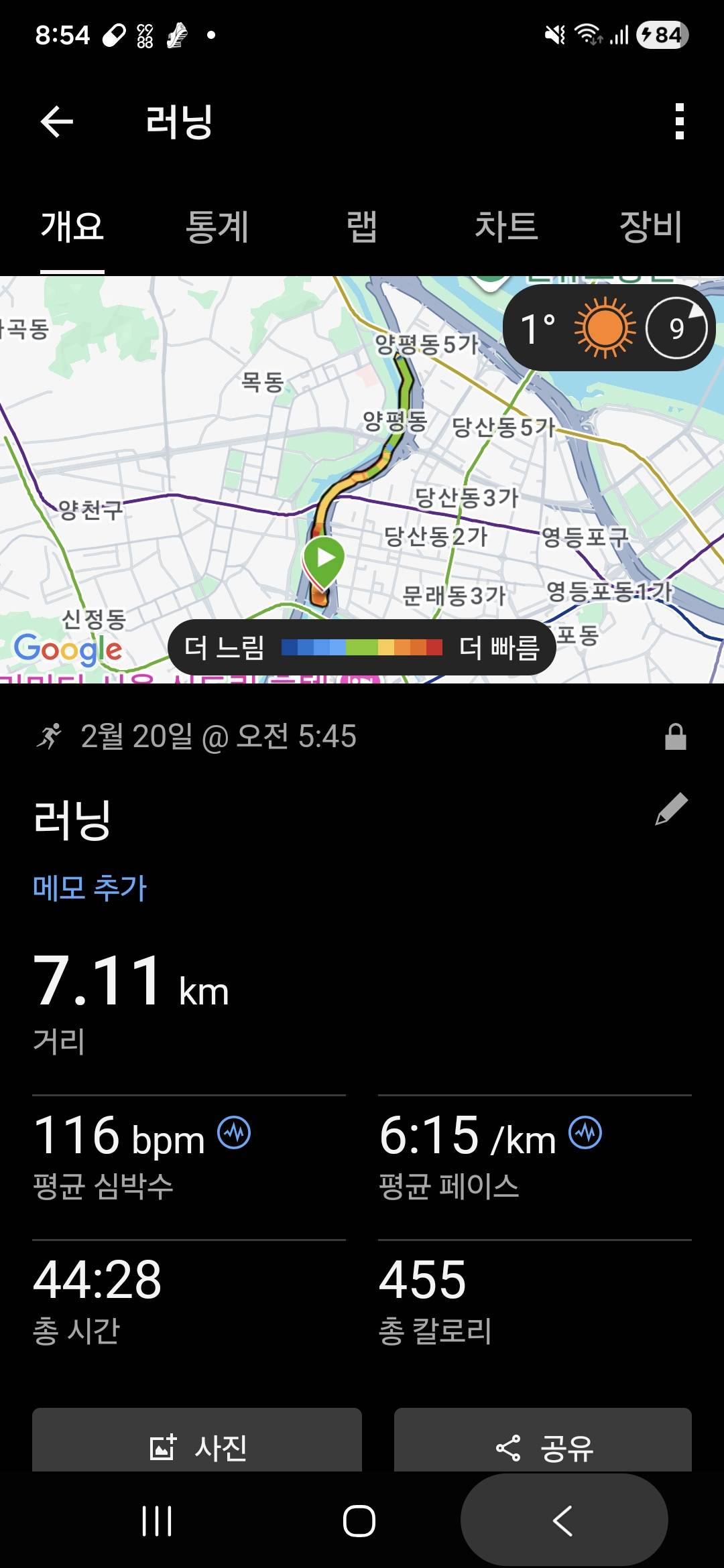The width and height of the screenshot is (724, 1568).
Task: Tap the back arrow to return
Action: click(56, 123)
